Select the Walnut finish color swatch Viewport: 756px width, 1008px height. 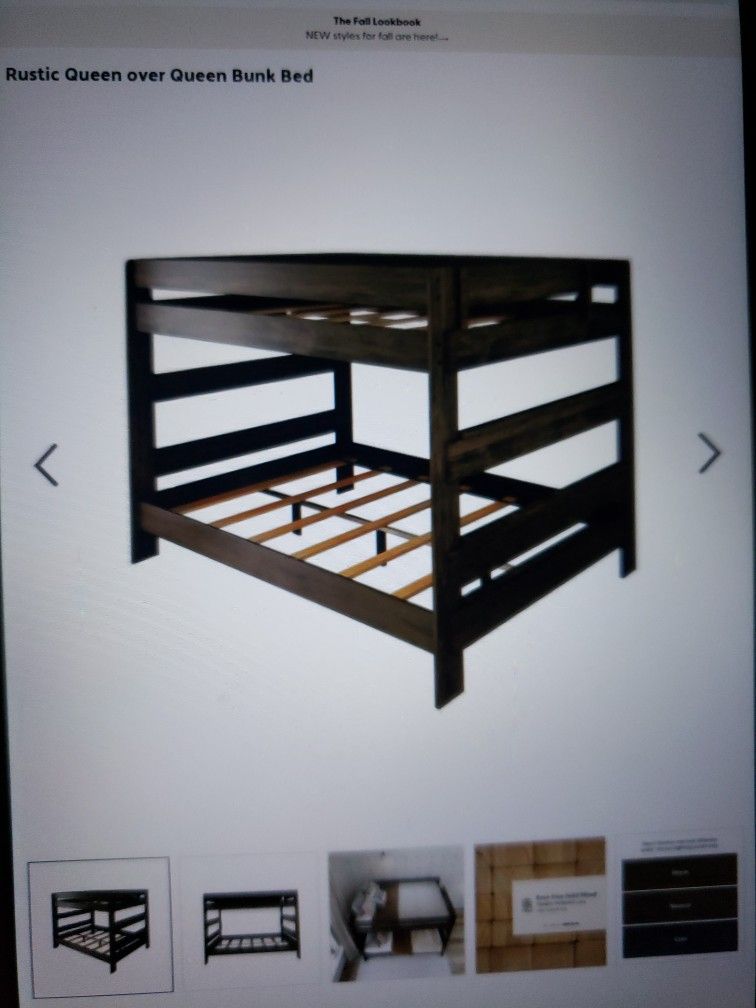680,904
